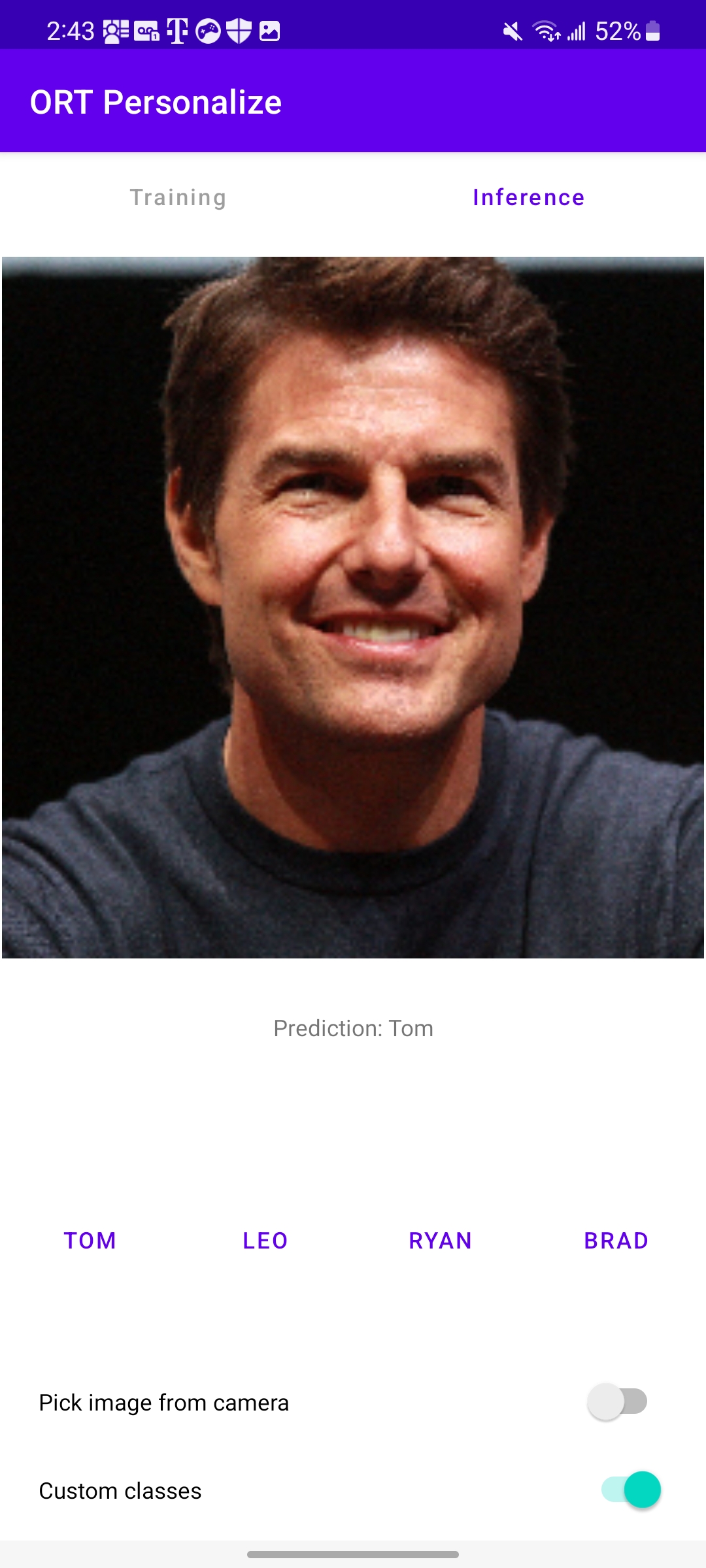Viewport: 706px width, 1568px height.
Task: Select the Inference tab
Action: [528, 197]
